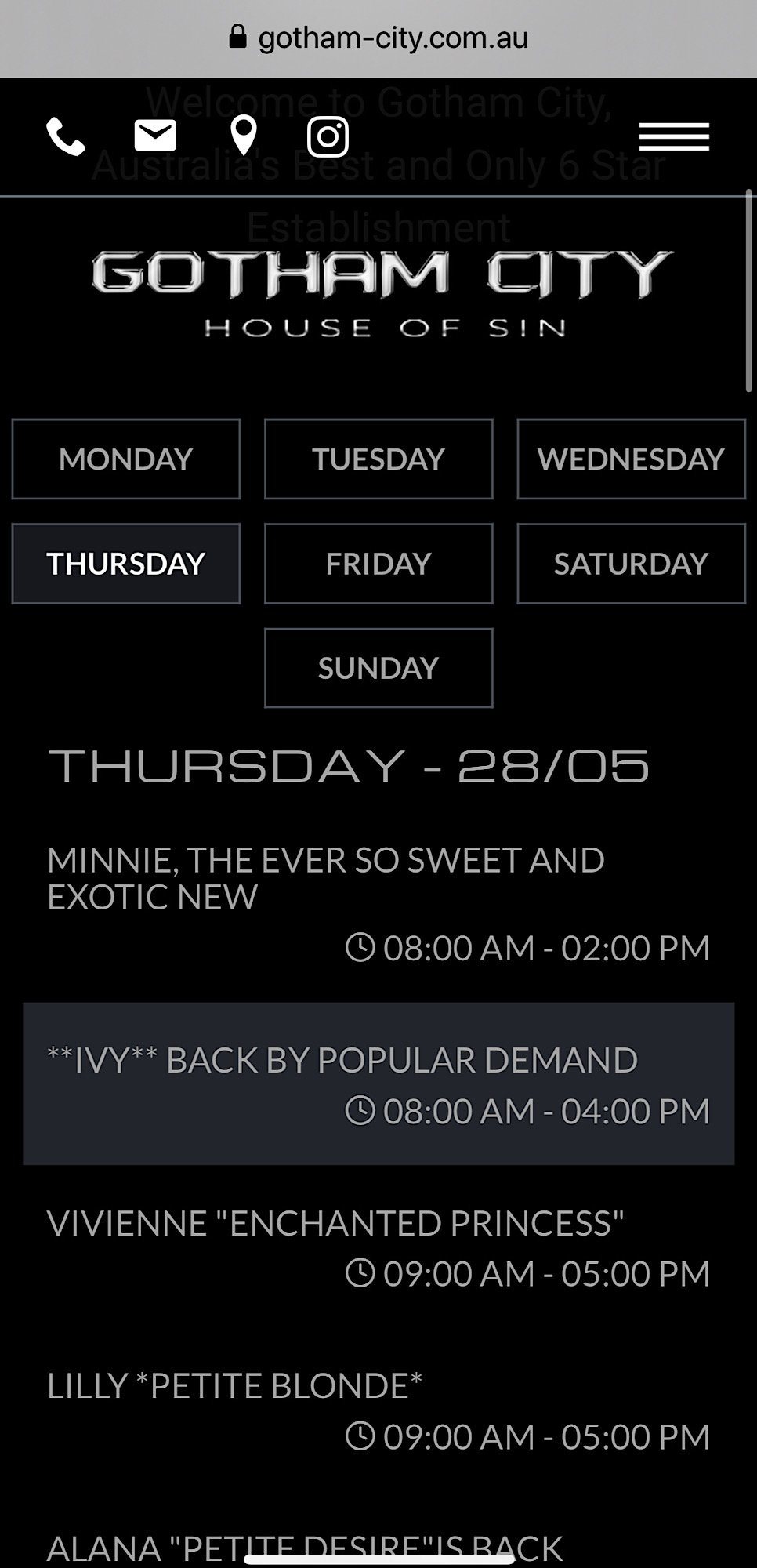This screenshot has width=757, height=1568.
Task: Open the Ivy back by popular demand entry
Action: (x=378, y=1083)
